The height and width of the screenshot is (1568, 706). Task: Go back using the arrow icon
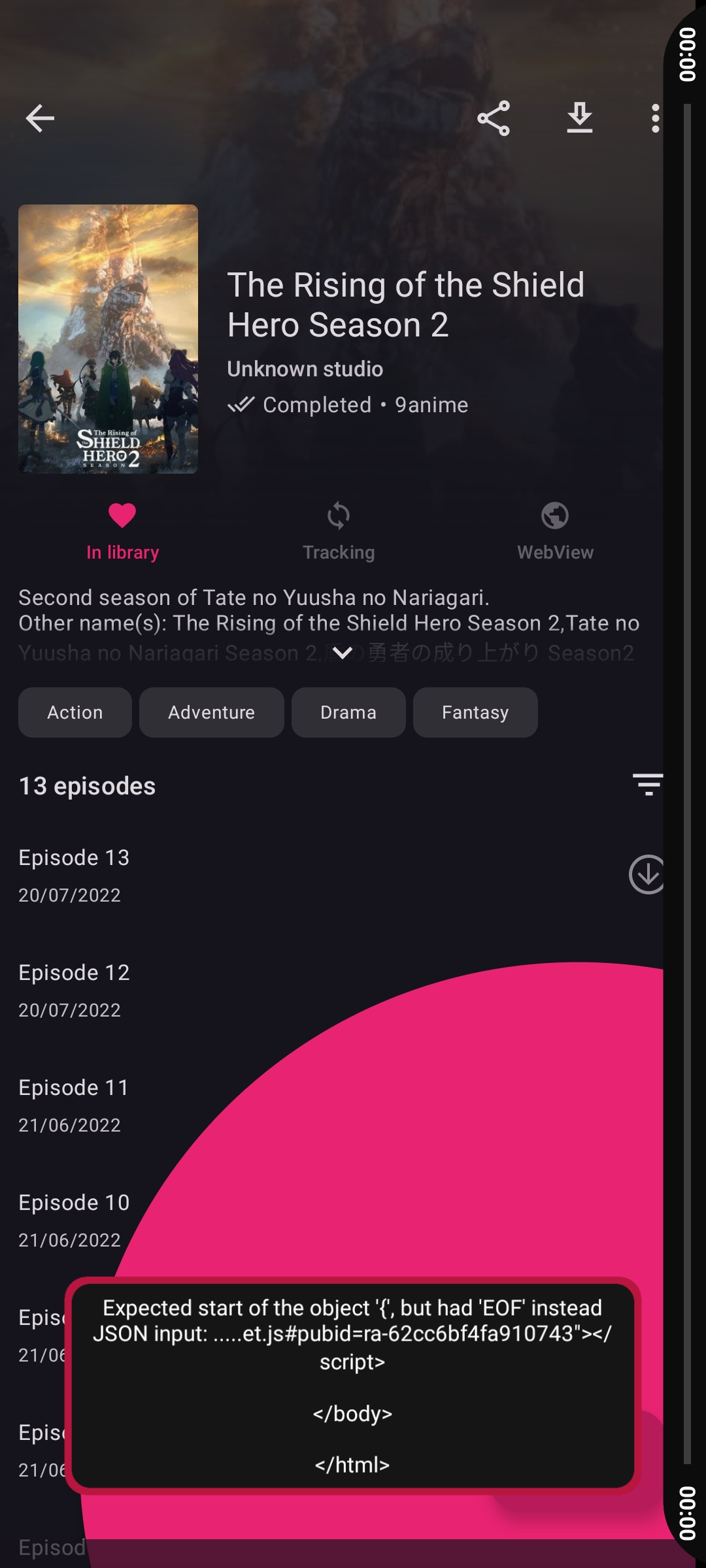(x=40, y=118)
